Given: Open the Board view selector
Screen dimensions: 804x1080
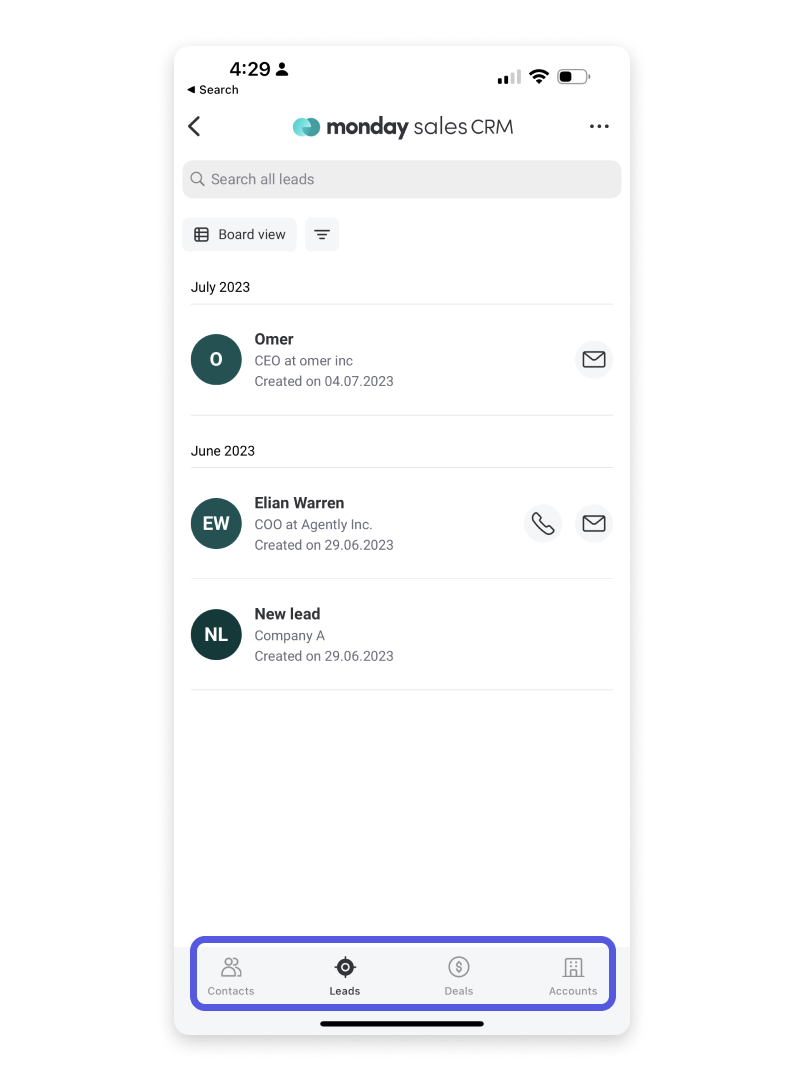Looking at the screenshot, I should [x=240, y=234].
